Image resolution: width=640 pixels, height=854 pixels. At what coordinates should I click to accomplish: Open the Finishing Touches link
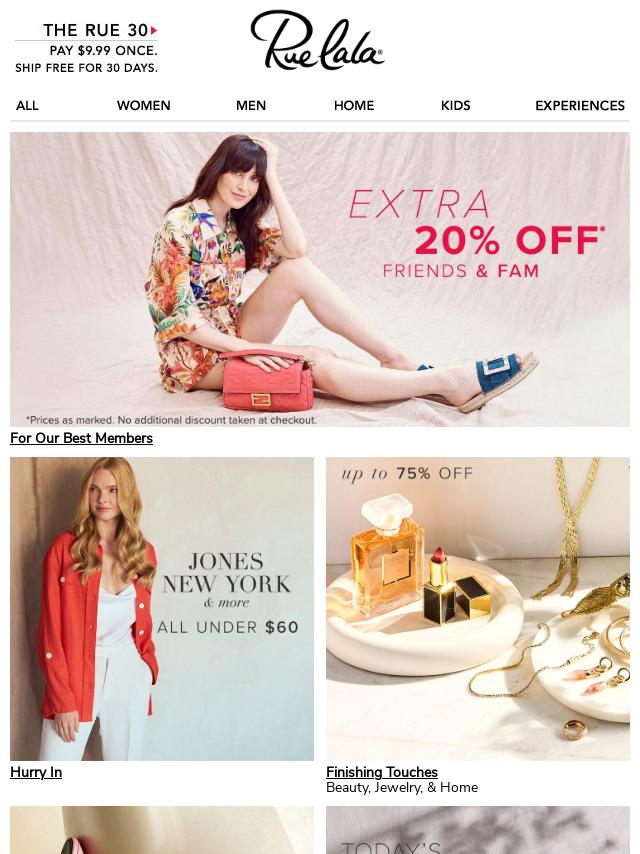tap(382, 772)
